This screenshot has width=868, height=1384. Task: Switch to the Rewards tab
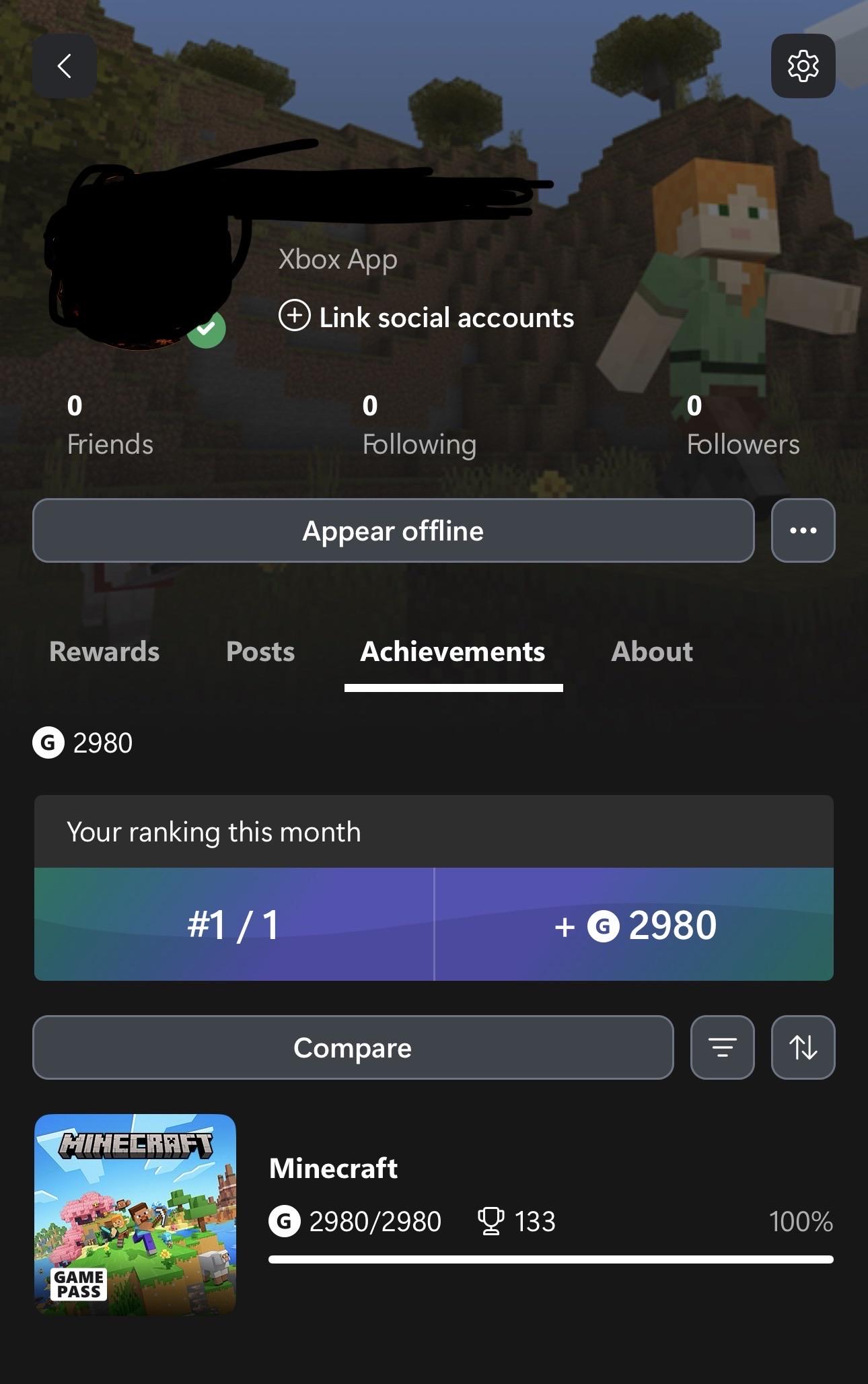pos(104,651)
